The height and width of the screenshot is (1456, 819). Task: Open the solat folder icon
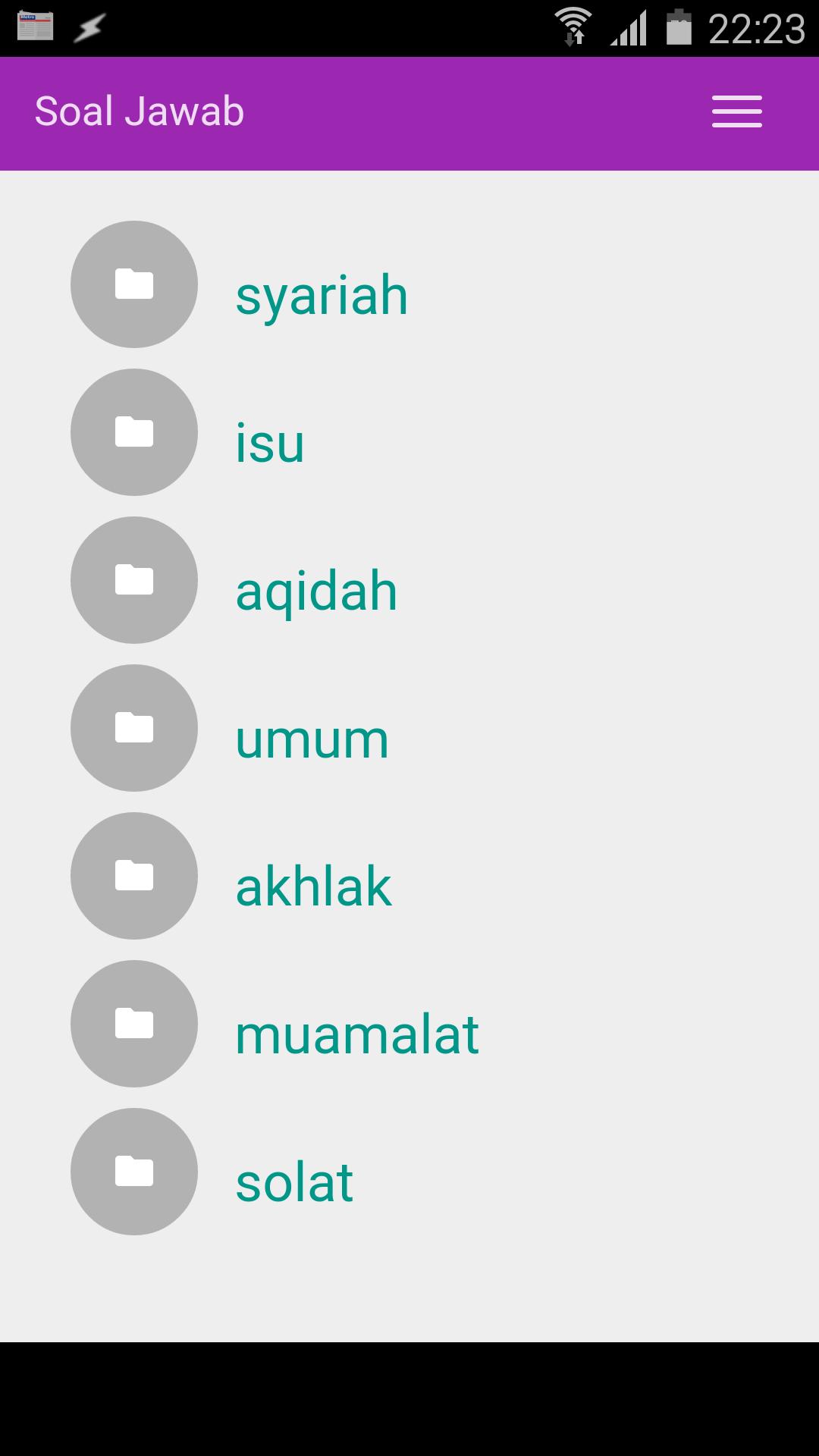(x=133, y=1172)
